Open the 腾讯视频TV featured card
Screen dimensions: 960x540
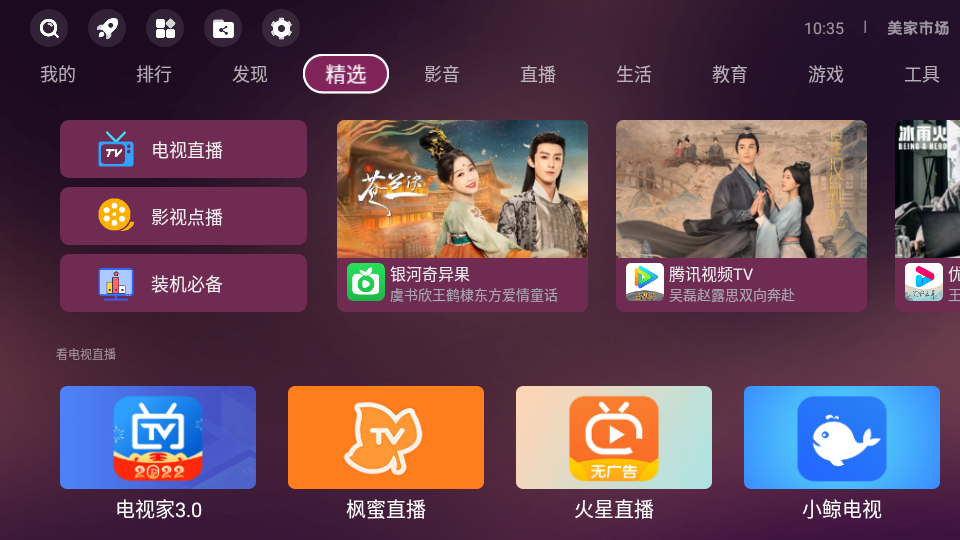741,215
